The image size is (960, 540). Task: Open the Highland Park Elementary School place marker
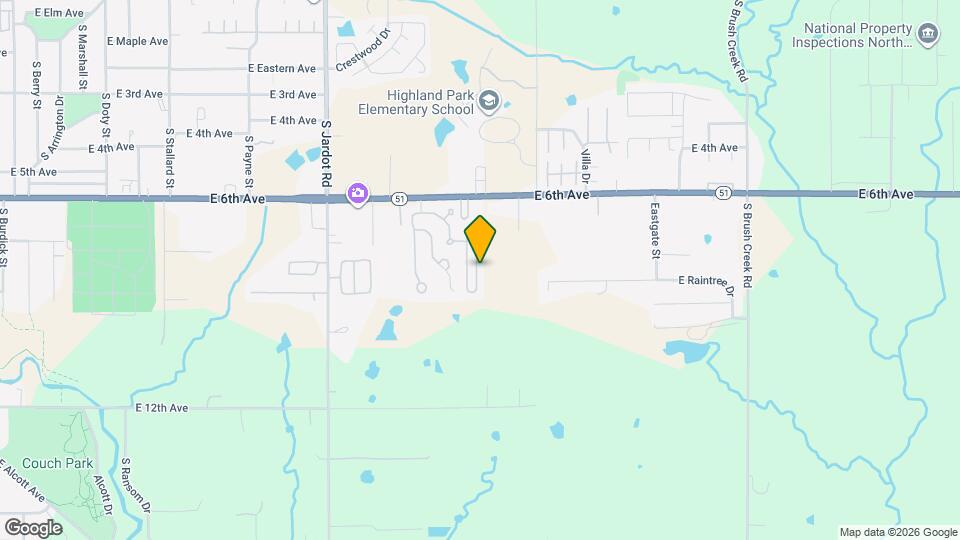click(x=489, y=100)
